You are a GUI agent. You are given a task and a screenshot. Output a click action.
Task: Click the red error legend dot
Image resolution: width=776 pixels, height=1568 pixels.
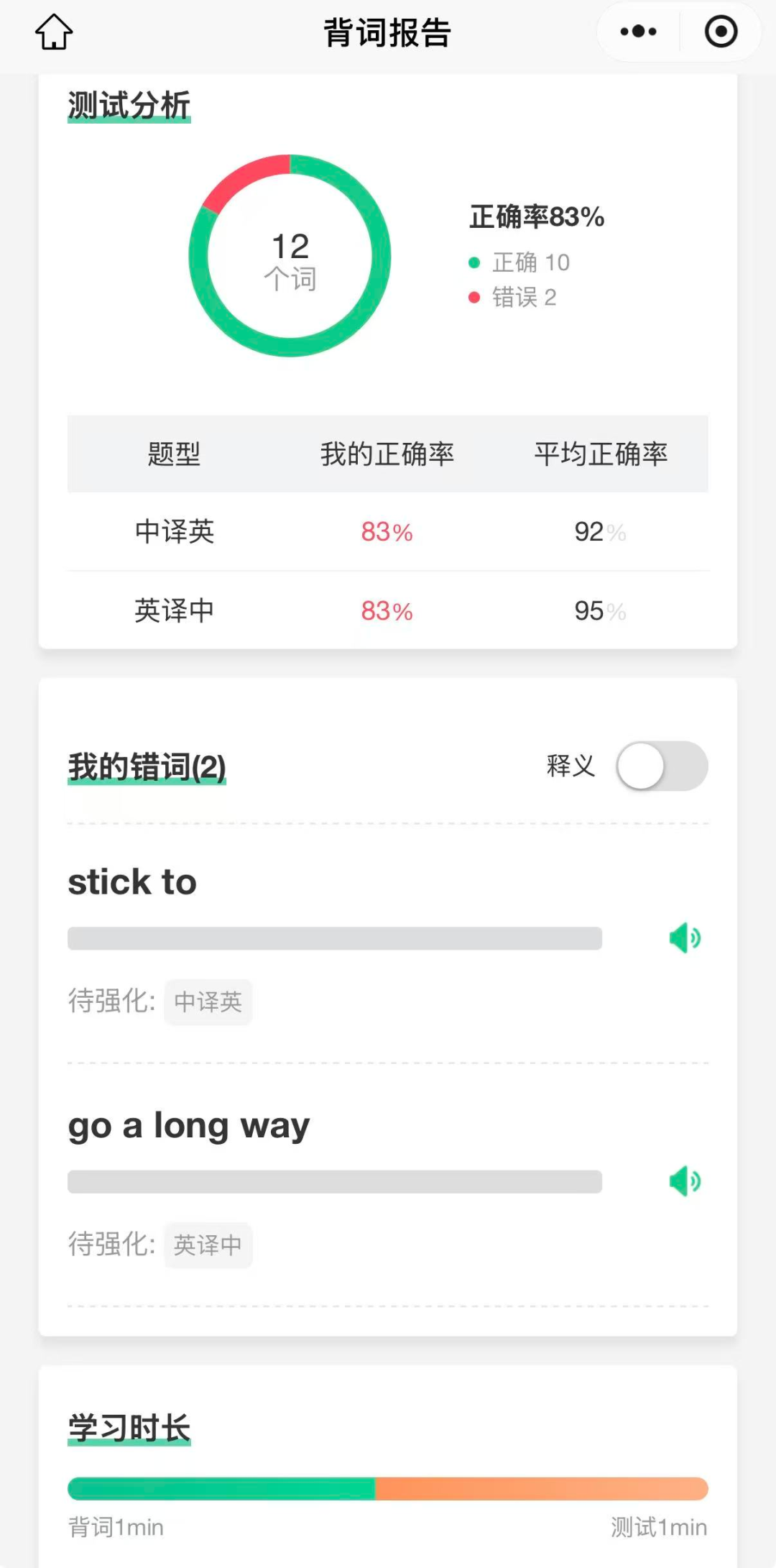click(474, 298)
